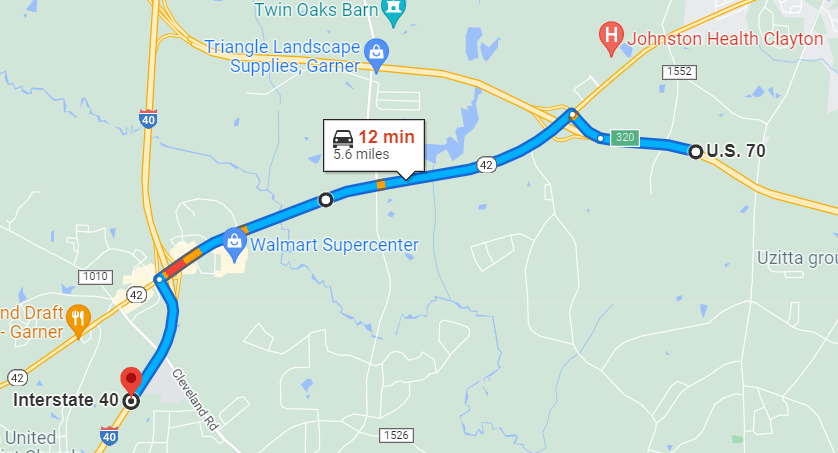Open the orange restaurant marker near Garner
This screenshot has height=453, width=838.
[x=78, y=320]
